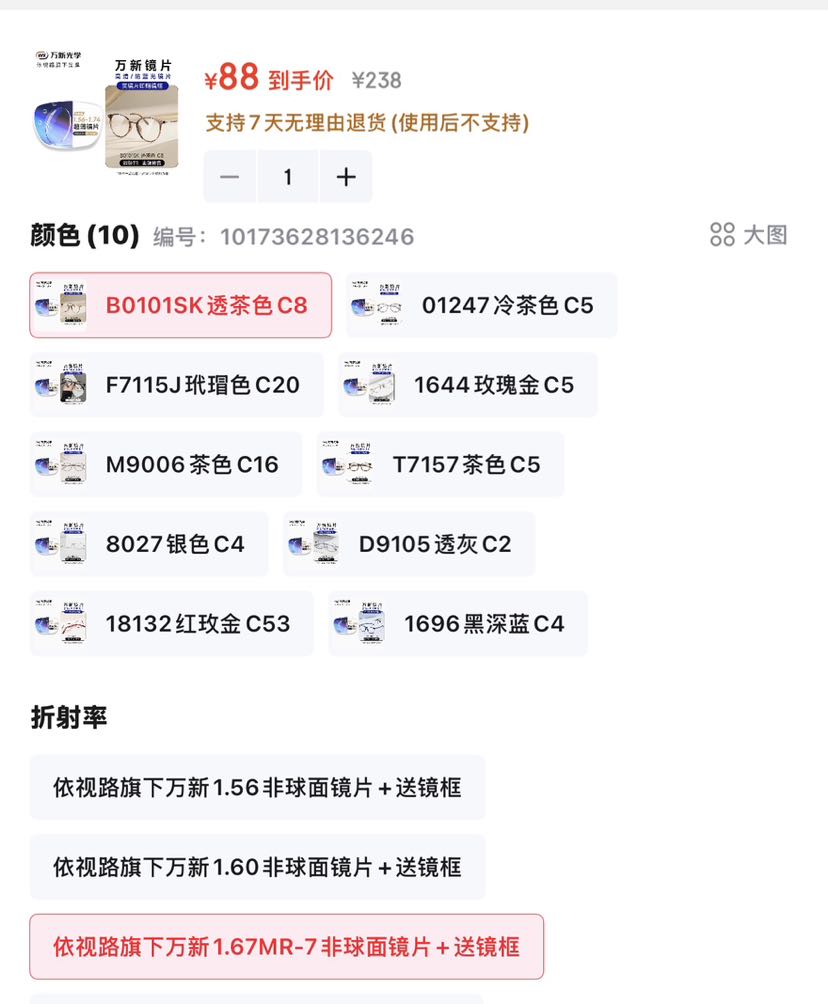This screenshot has height=1004, width=828.
Task: Pick the 1696 黑深蓝 C4 option
Action: click(x=458, y=623)
